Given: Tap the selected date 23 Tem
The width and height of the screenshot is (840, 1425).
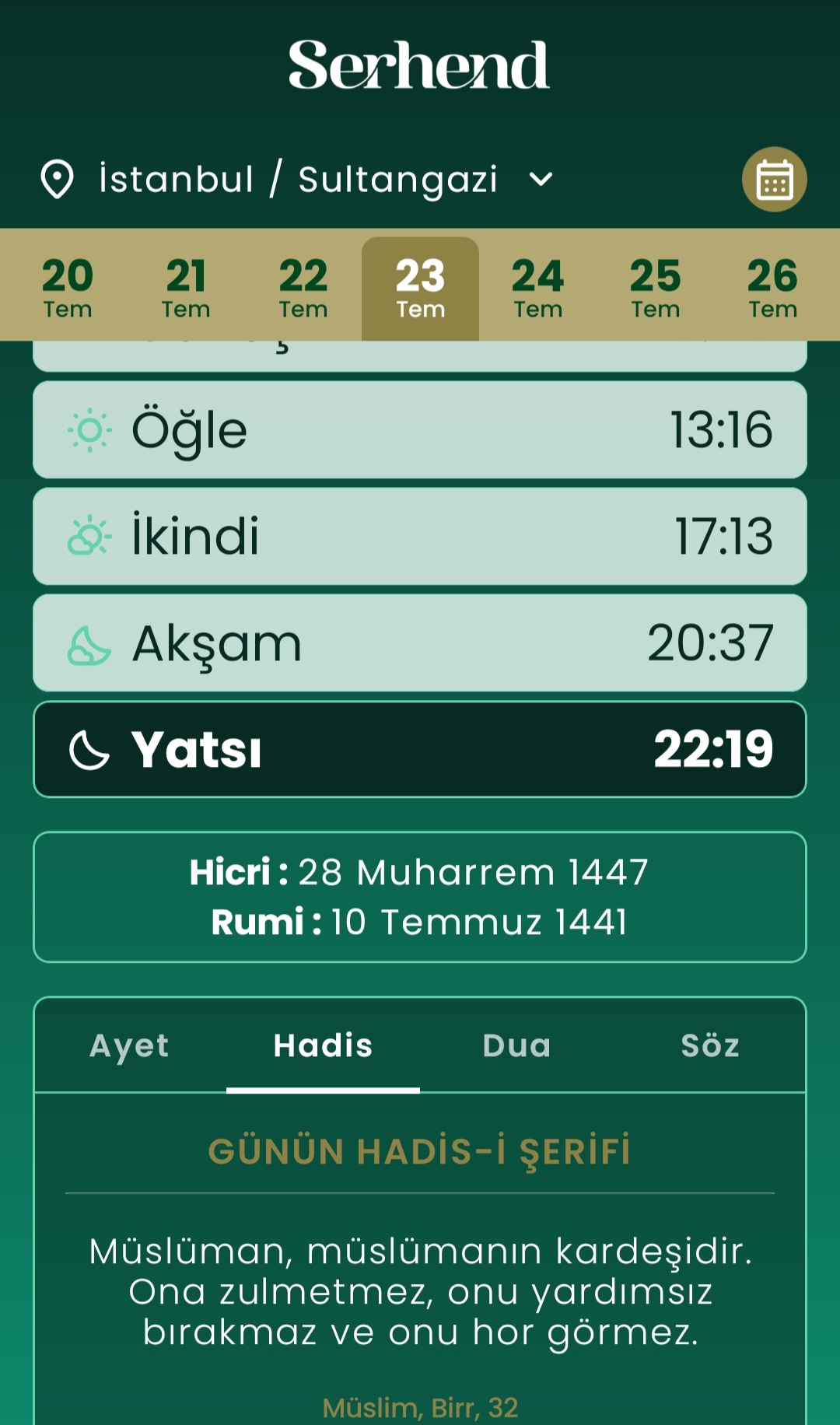Looking at the screenshot, I should (x=420, y=289).
